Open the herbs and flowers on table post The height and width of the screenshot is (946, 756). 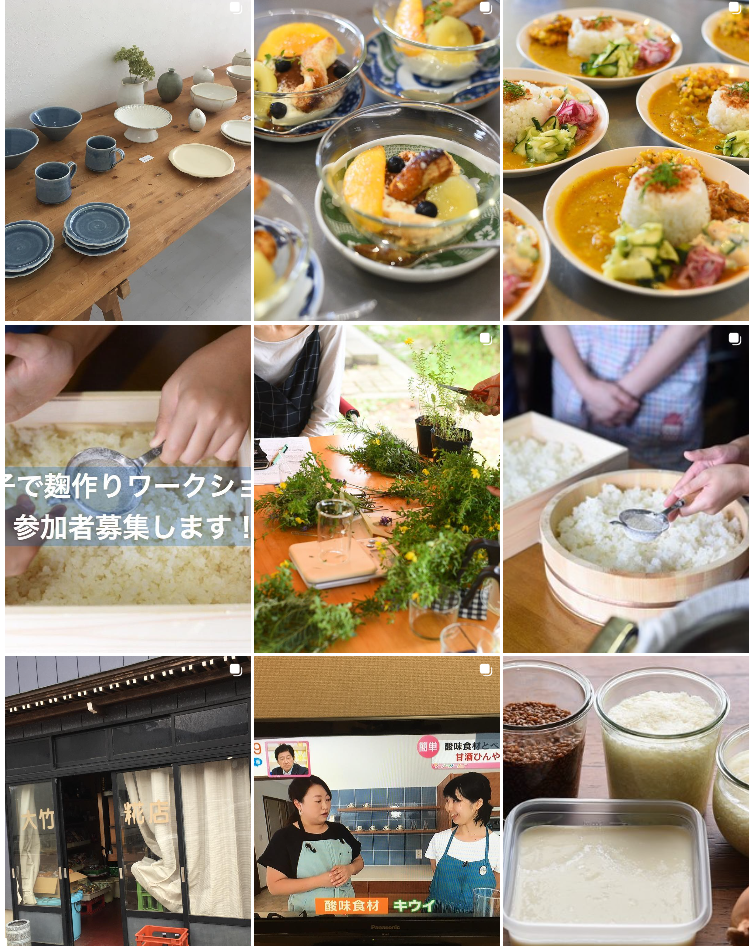[x=377, y=488]
